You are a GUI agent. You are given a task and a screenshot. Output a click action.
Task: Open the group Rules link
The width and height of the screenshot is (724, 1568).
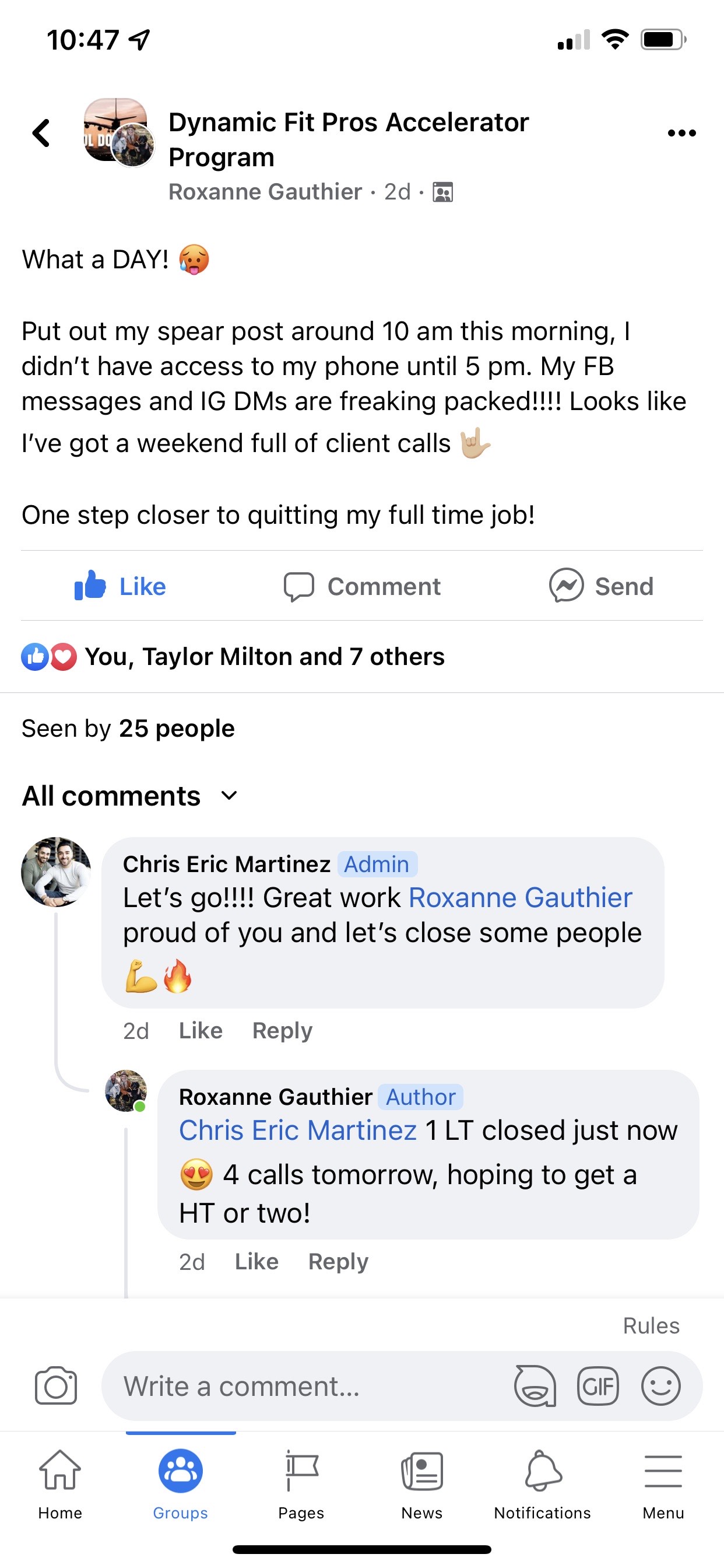point(651,1326)
